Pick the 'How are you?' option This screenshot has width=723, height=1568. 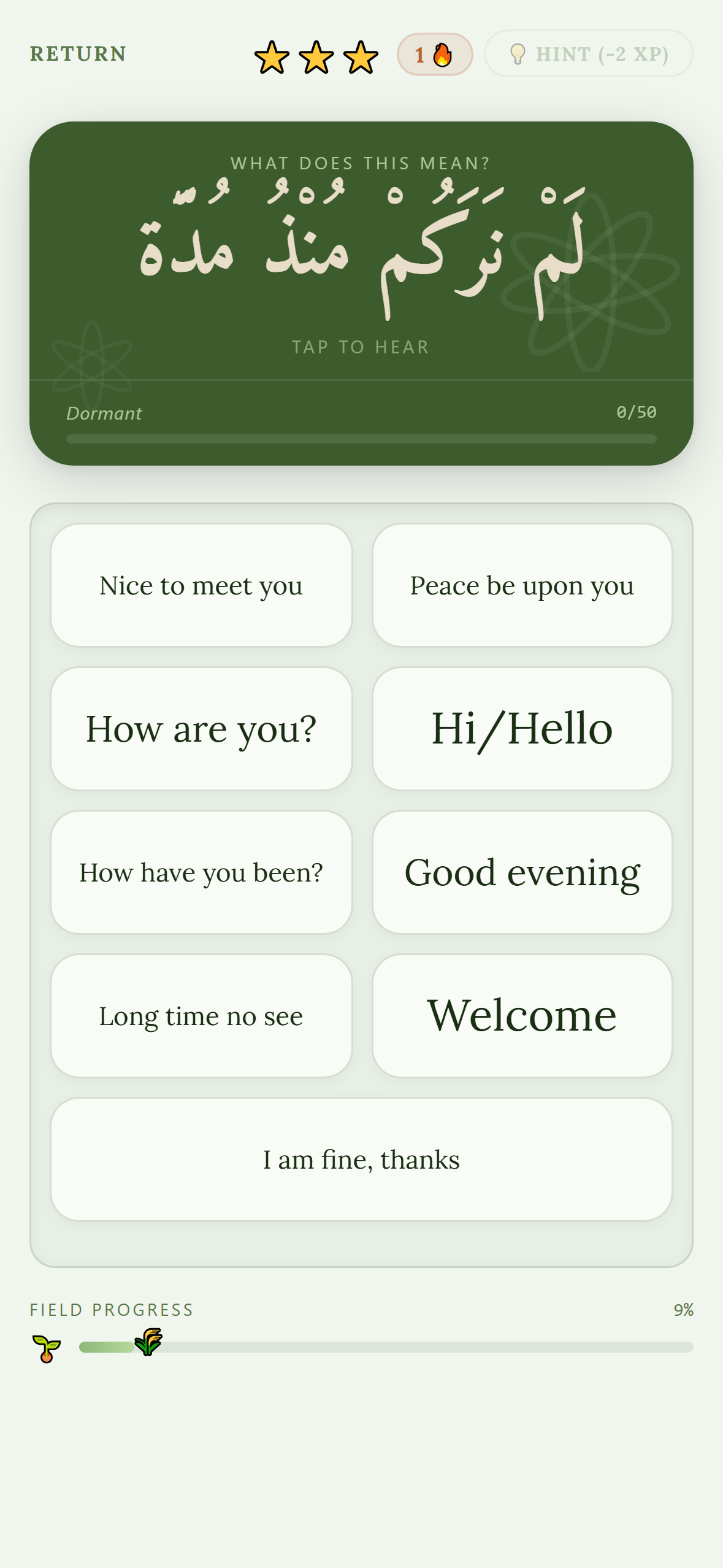pos(201,729)
